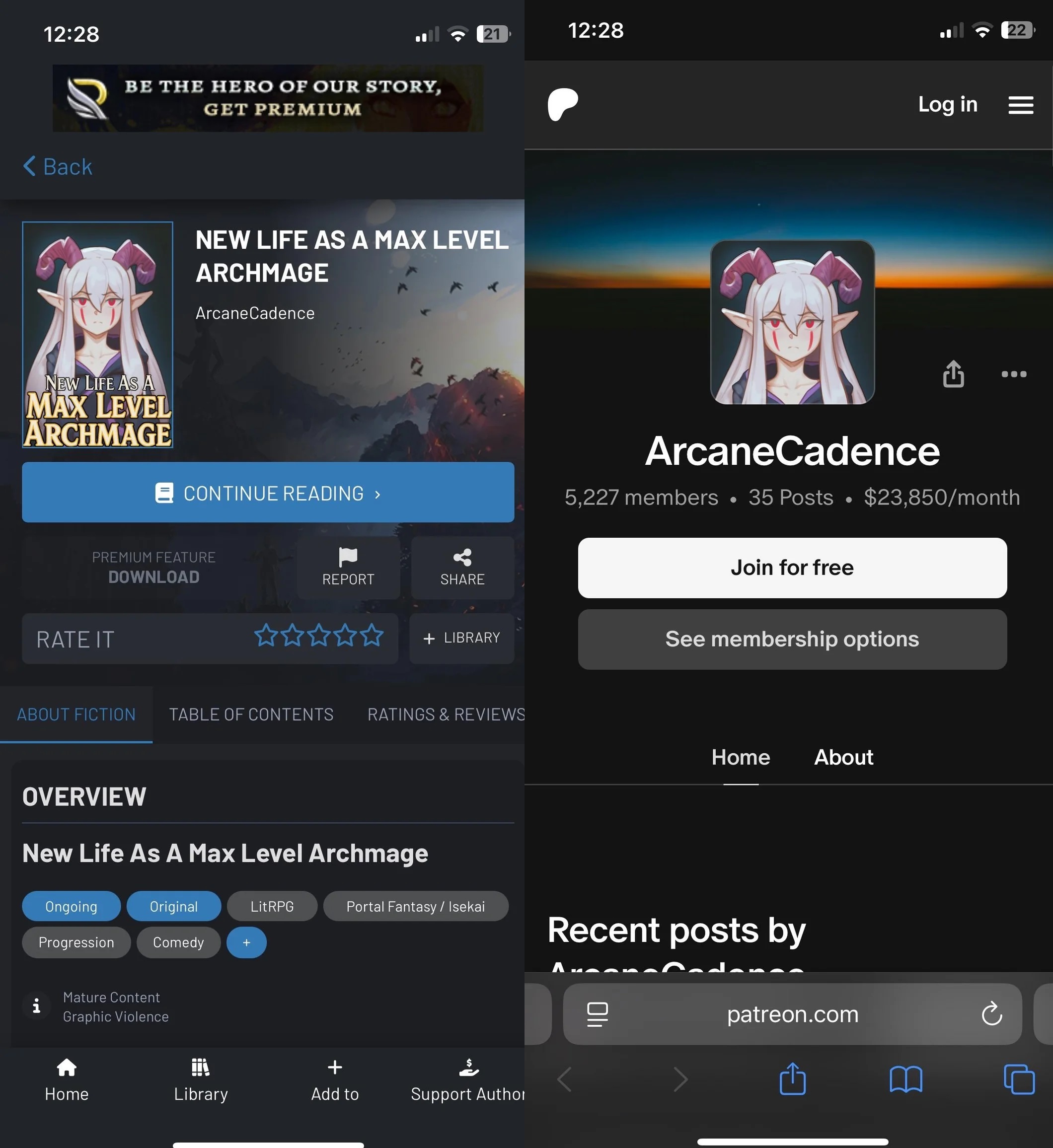
Task: Select the LitRPG tag chip
Action: click(x=272, y=907)
